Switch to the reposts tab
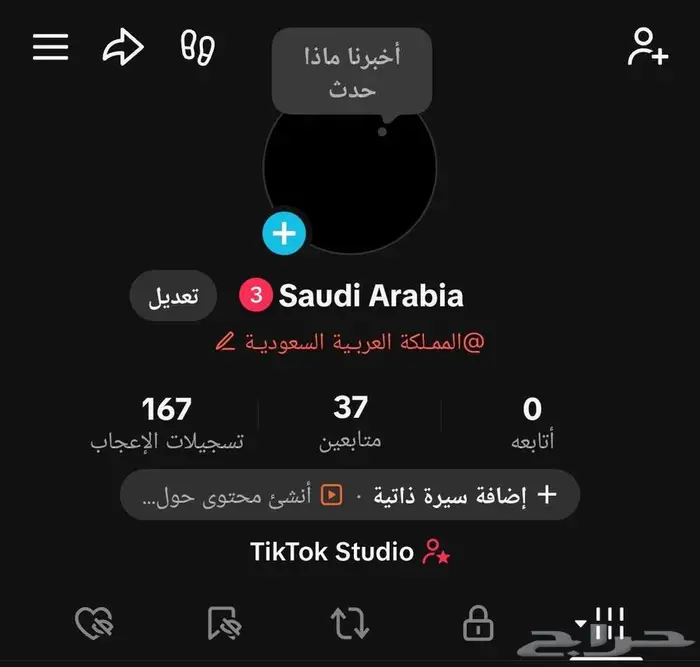The image size is (700, 667). coord(350,624)
